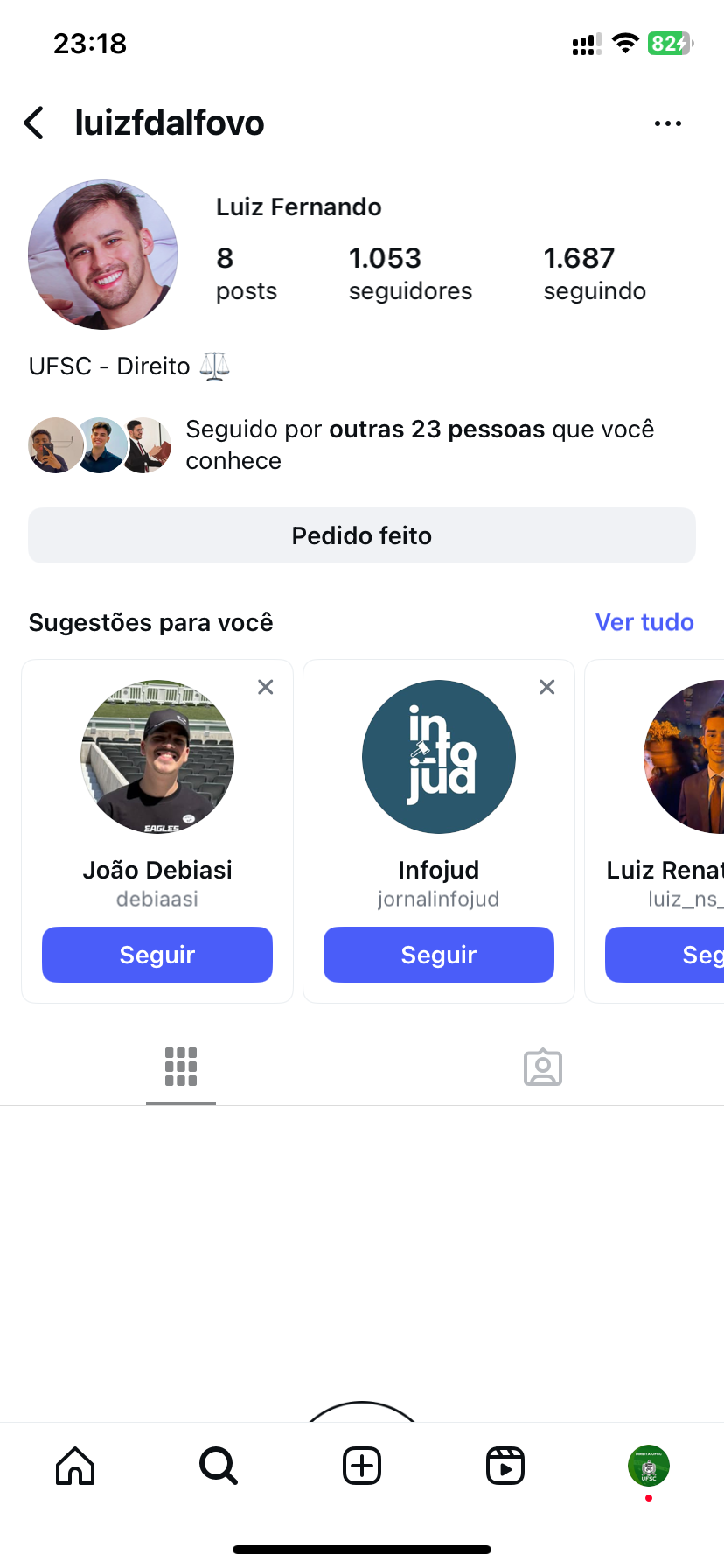Go back using the arrow icon

[x=34, y=123]
